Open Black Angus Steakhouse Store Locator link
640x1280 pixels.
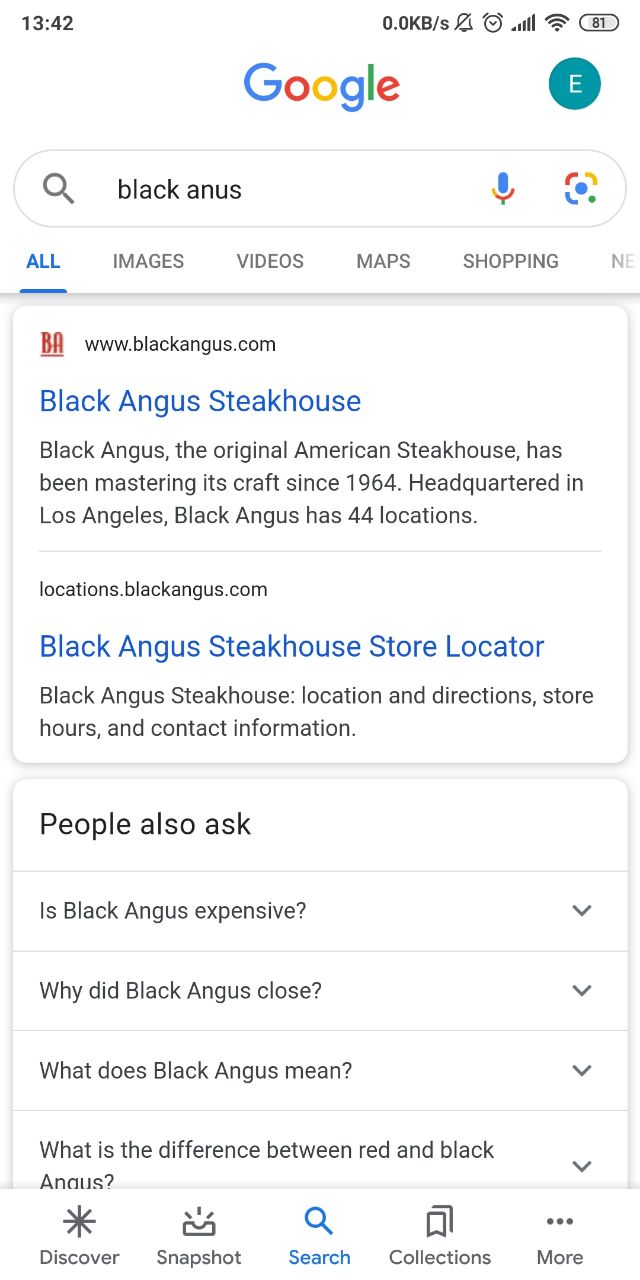pyautogui.click(x=292, y=646)
